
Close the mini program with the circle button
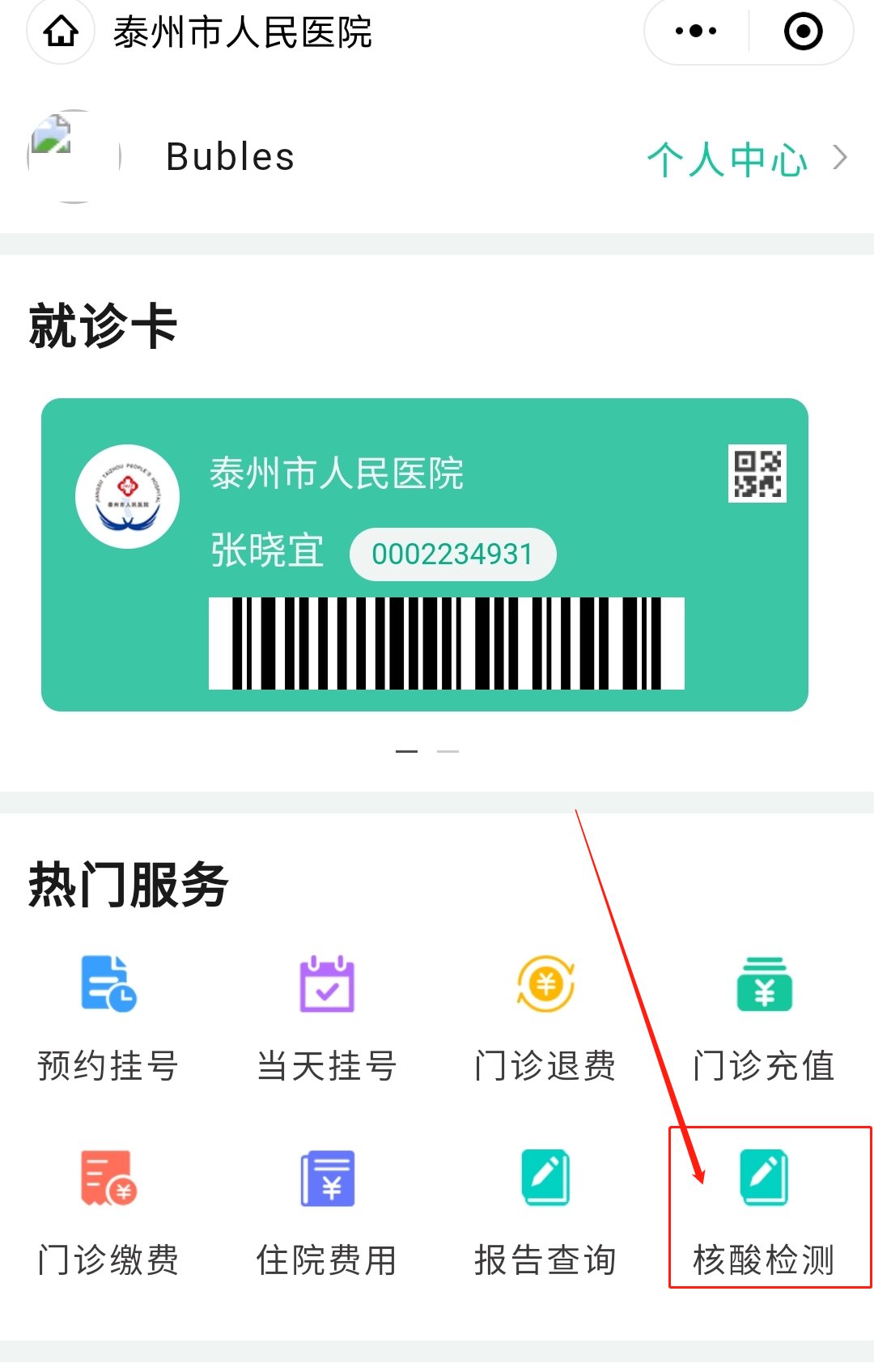coord(803,32)
